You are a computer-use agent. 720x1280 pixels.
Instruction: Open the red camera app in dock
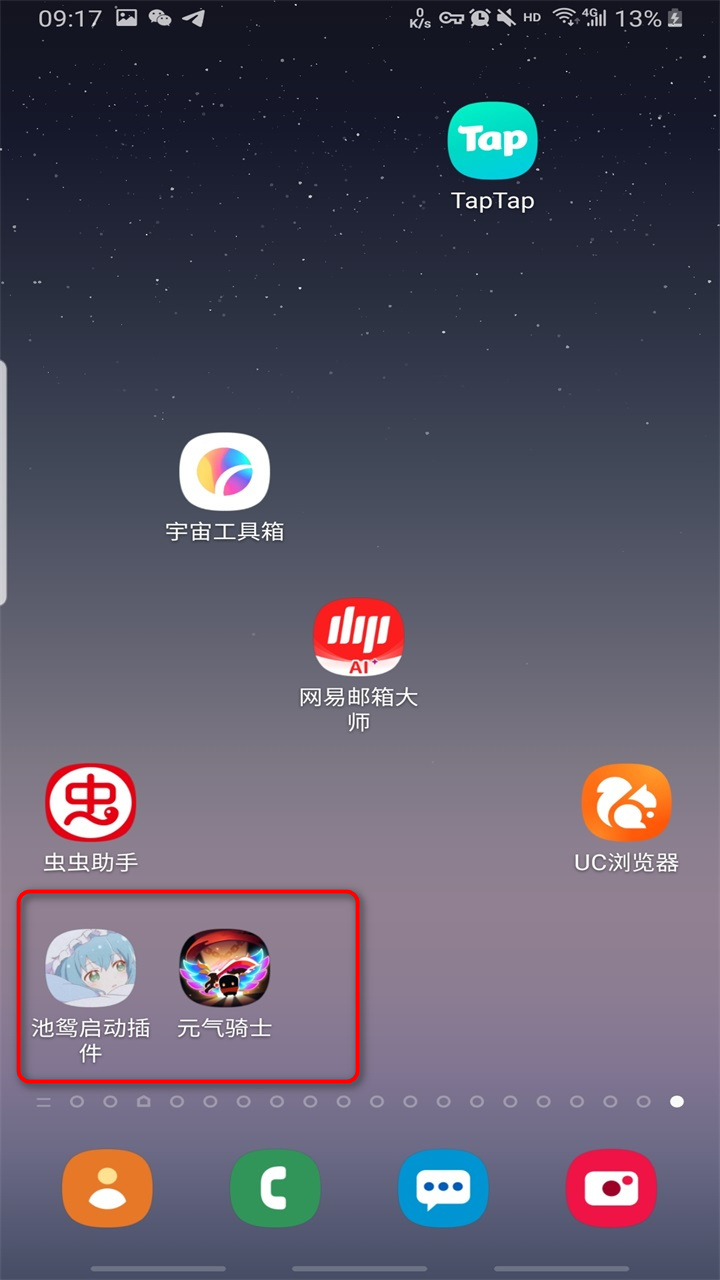(611, 1188)
